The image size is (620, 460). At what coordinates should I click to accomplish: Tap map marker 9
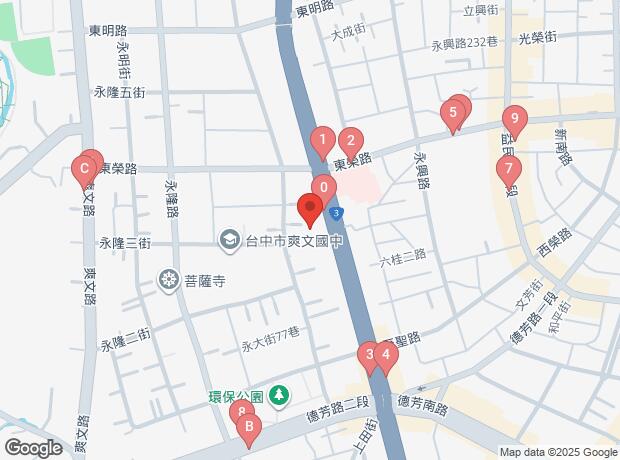[512, 118]
